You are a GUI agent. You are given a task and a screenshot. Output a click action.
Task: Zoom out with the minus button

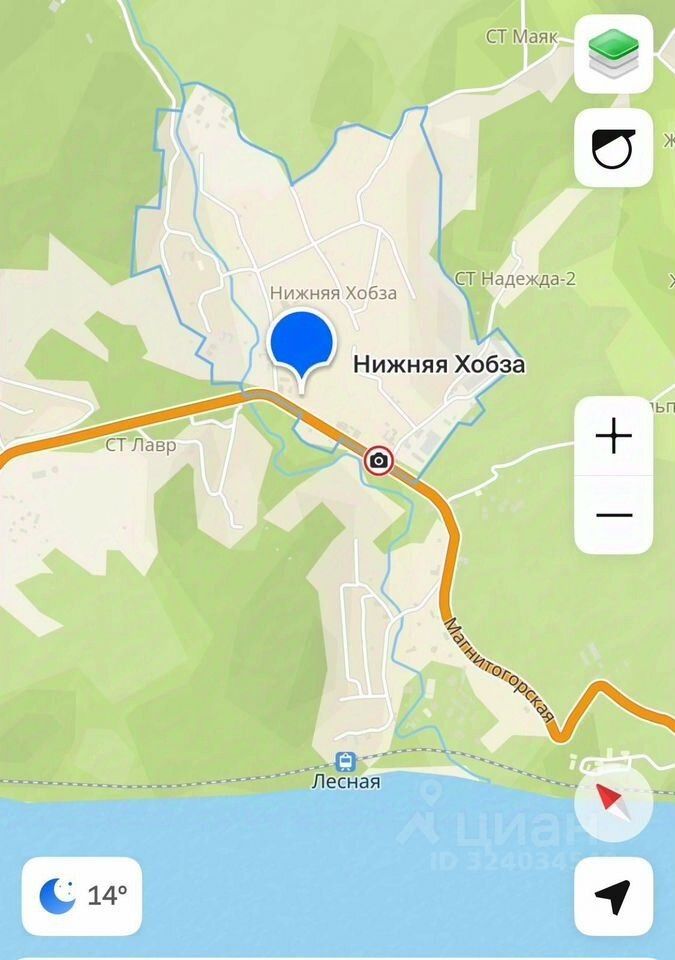[613, 515]
